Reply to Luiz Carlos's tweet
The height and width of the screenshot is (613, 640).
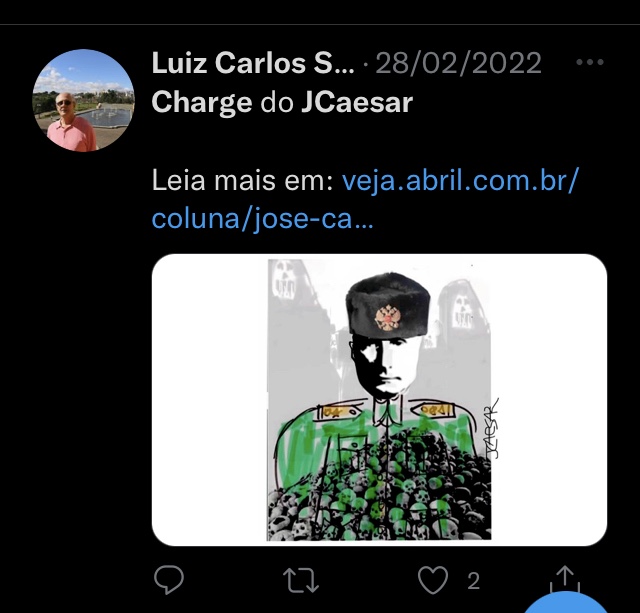coord(171,580)
